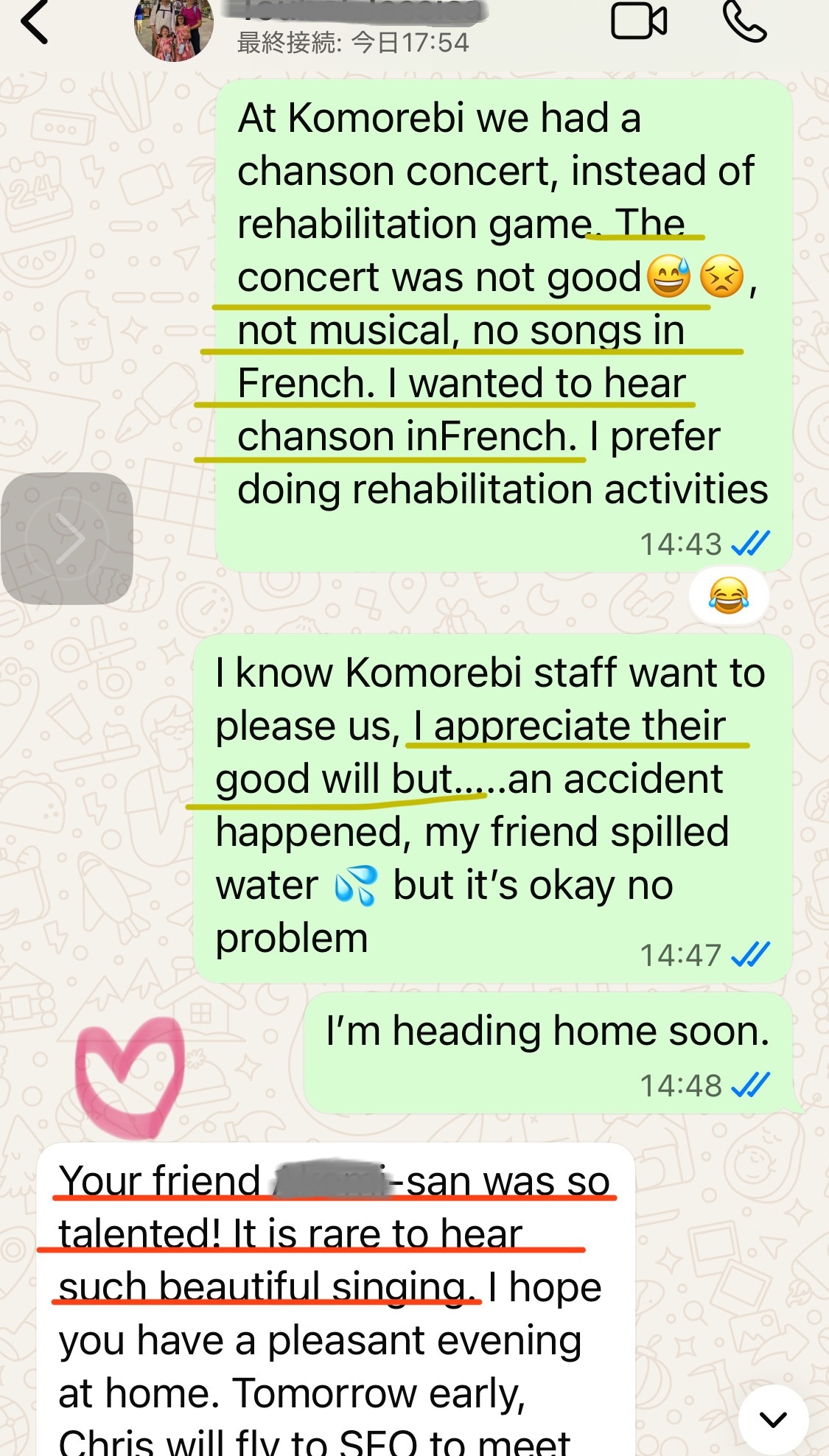Screen dimensions: 829x1456
Task: Start a voice call
Action: click(745, 21)
